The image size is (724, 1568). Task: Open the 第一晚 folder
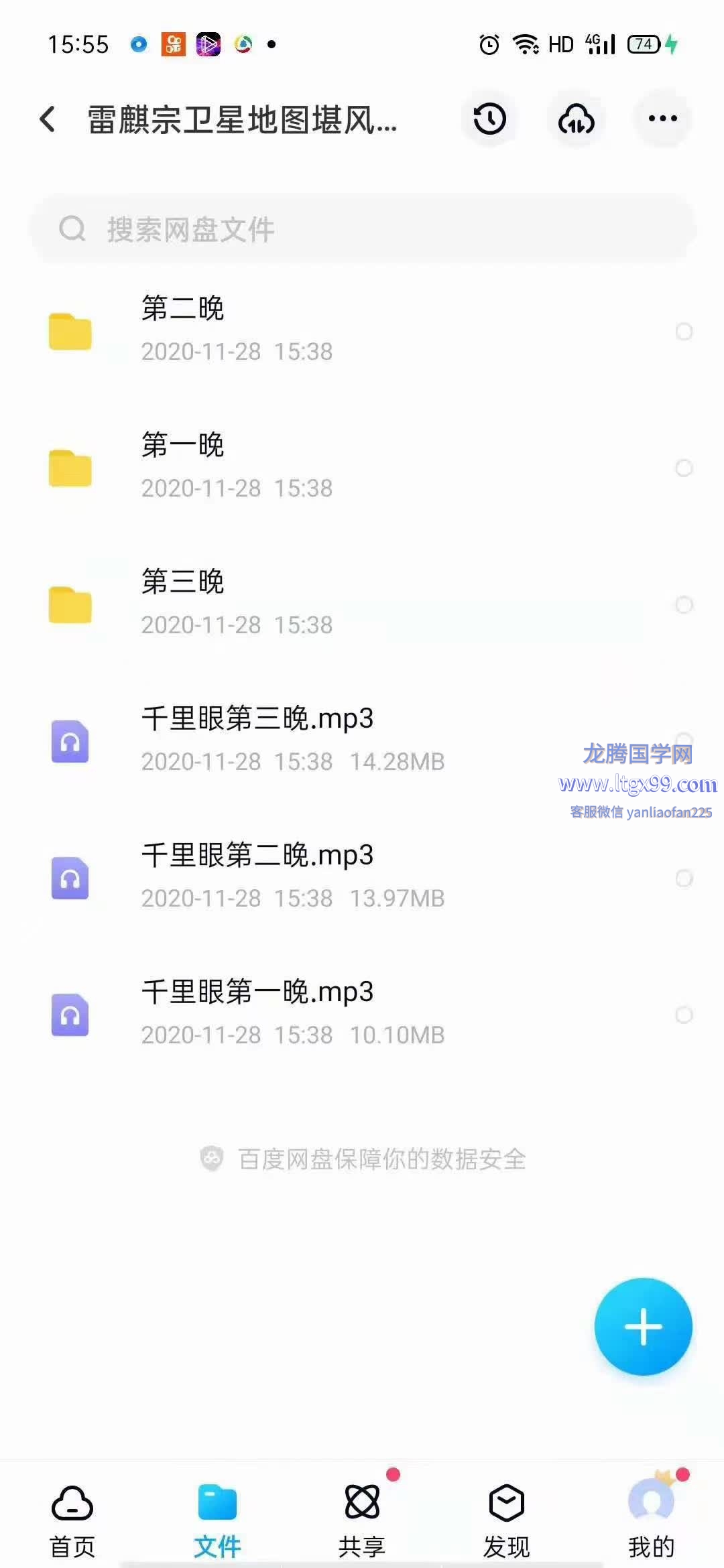coord(362,467)
